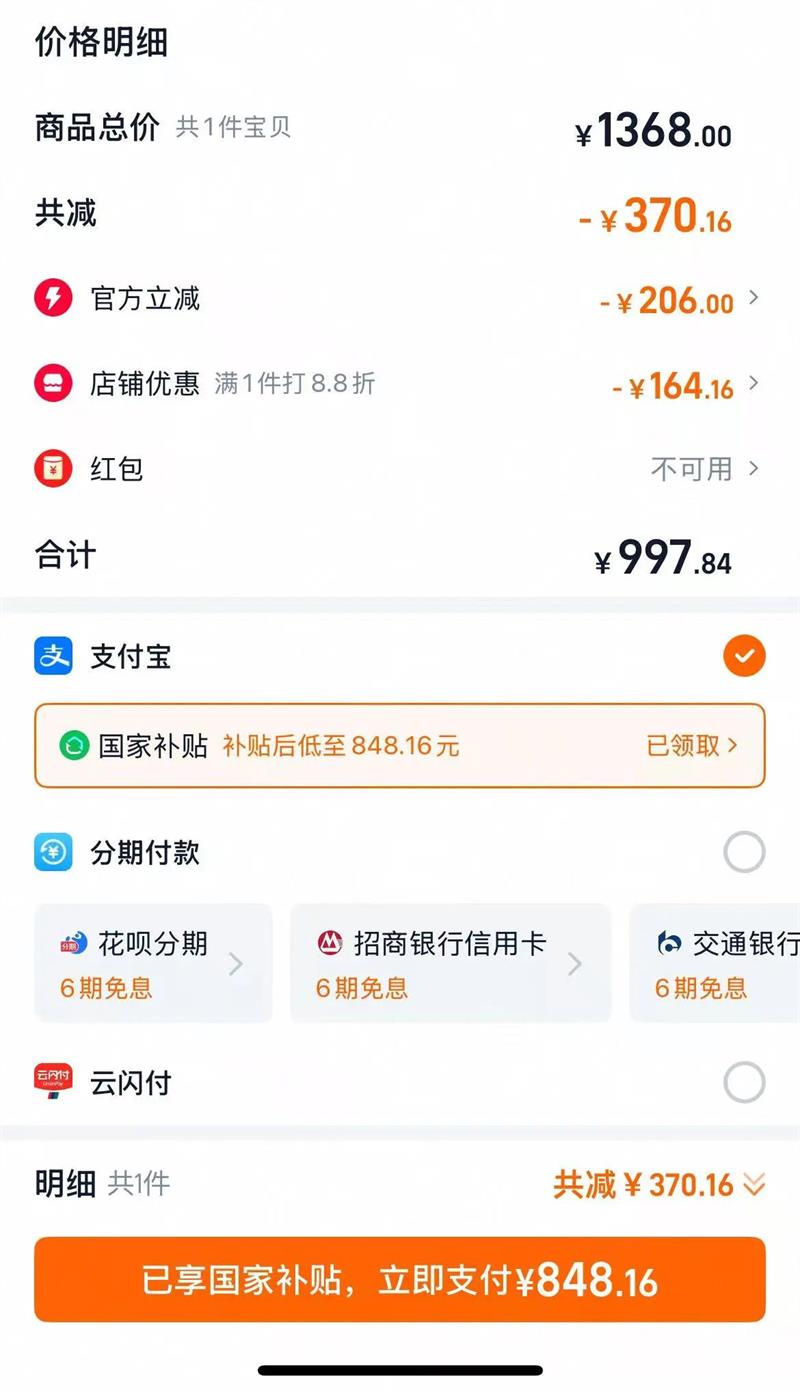Choose 招商银行信用卡 installment option
The height and width of the screenshot is (1392, 800).
pyautogui.click(x=450, y=963)
